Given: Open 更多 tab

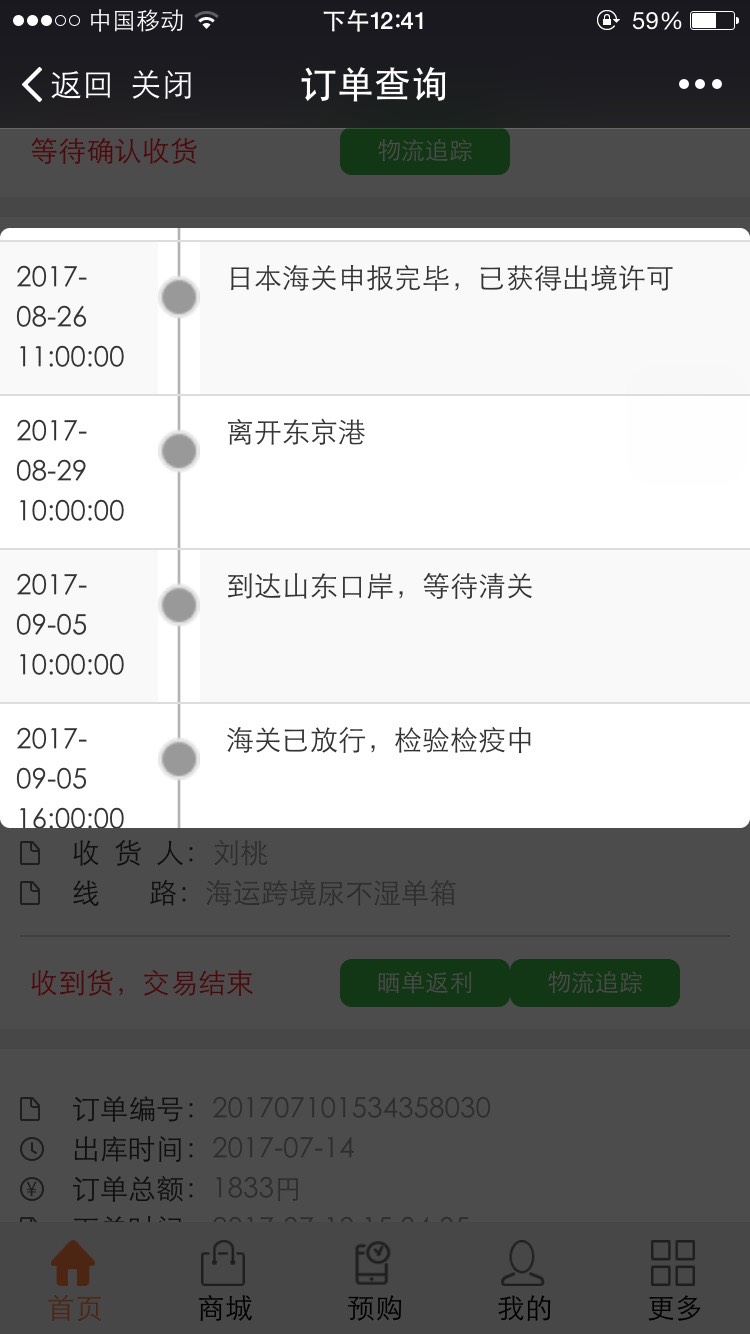Looking at the screenshot, I should [674, 1280].
